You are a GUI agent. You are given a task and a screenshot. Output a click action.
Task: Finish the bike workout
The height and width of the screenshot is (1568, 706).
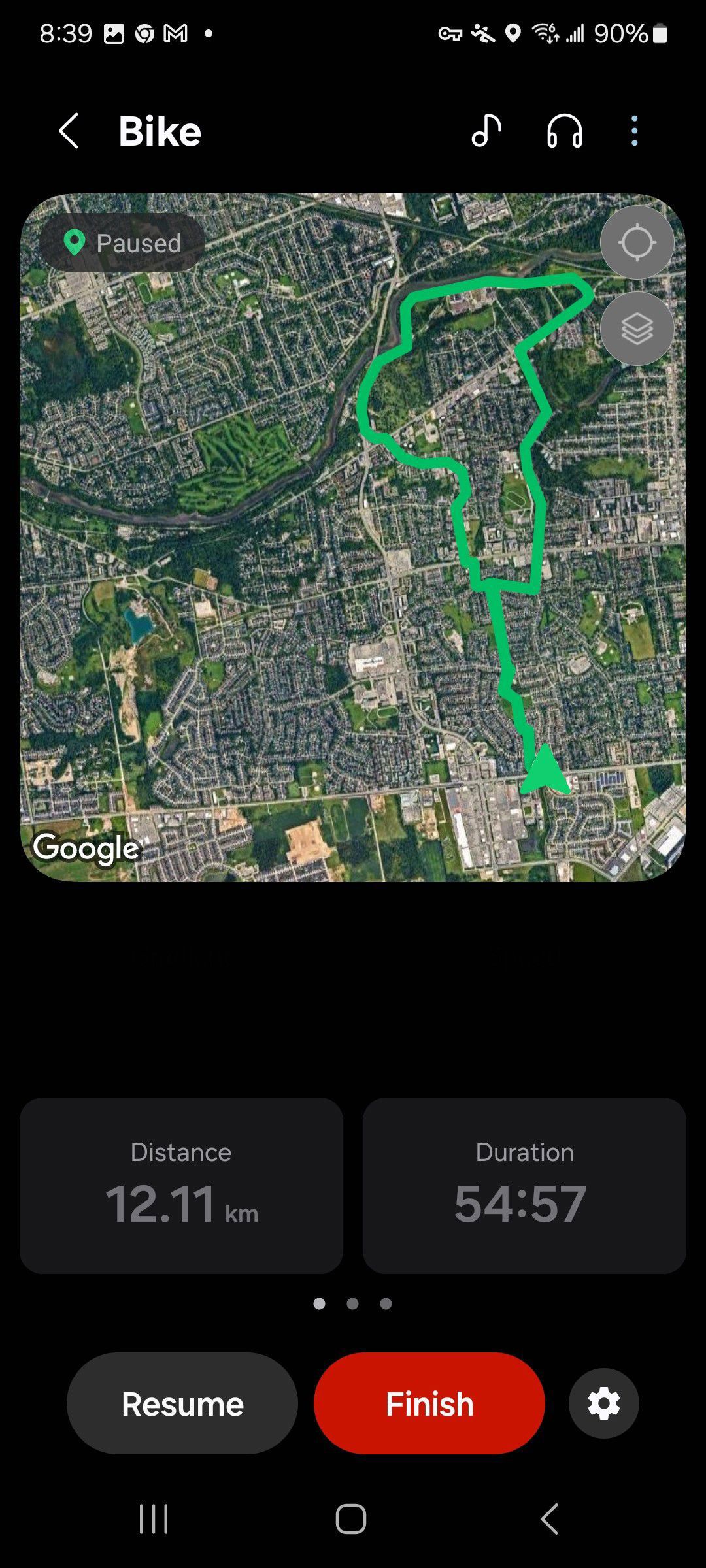point(429,1403)
